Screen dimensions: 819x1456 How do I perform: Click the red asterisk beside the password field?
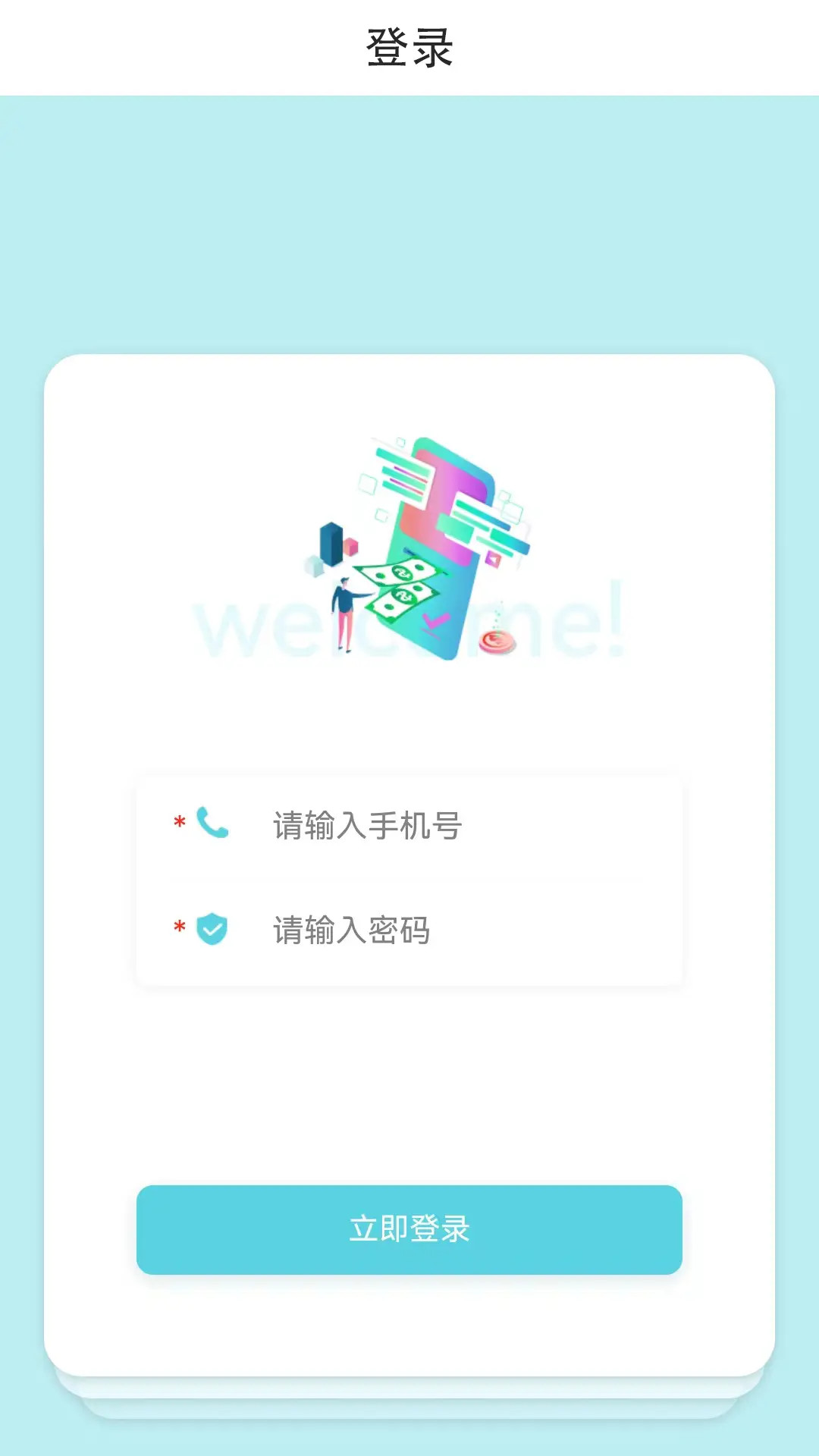tap(179, 927)
